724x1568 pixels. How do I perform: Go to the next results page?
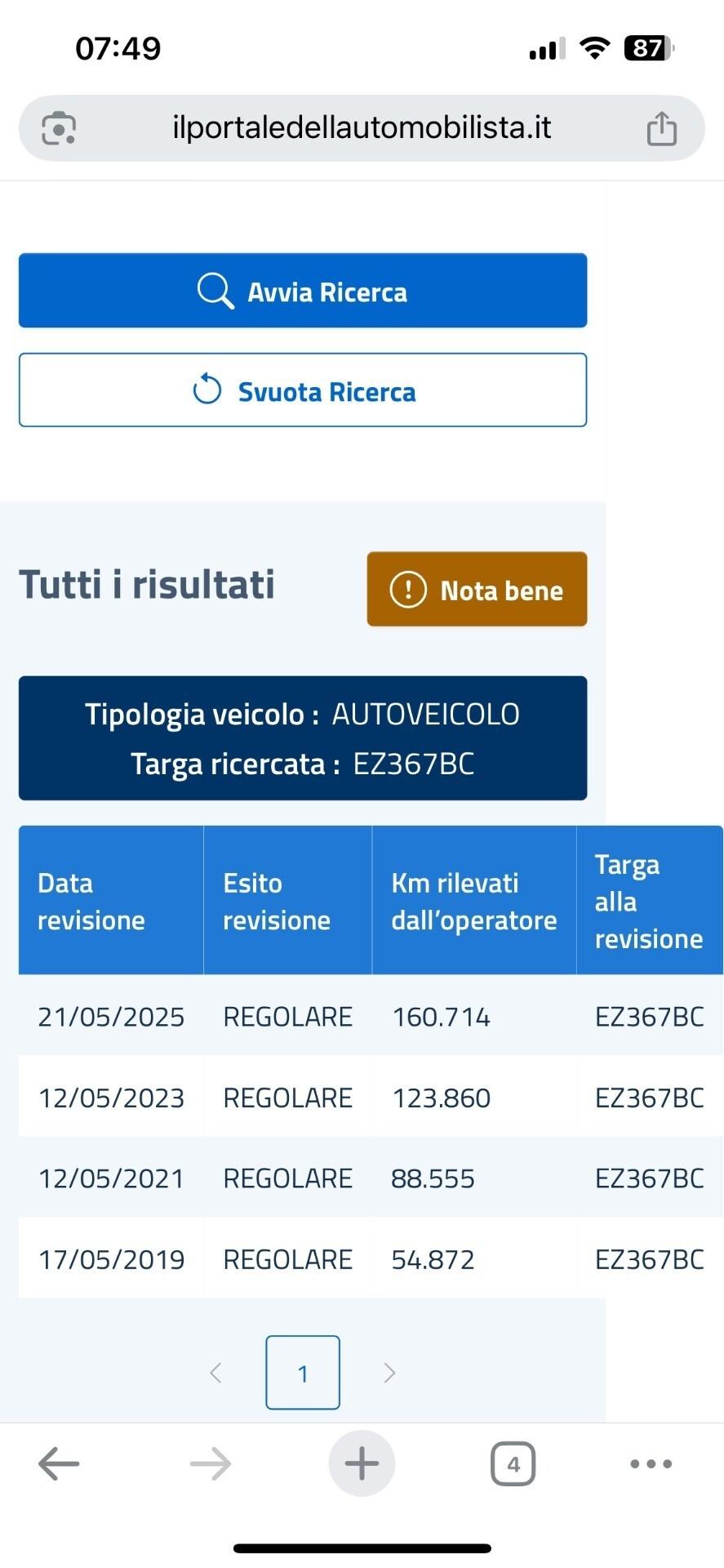click(389, 1373)
